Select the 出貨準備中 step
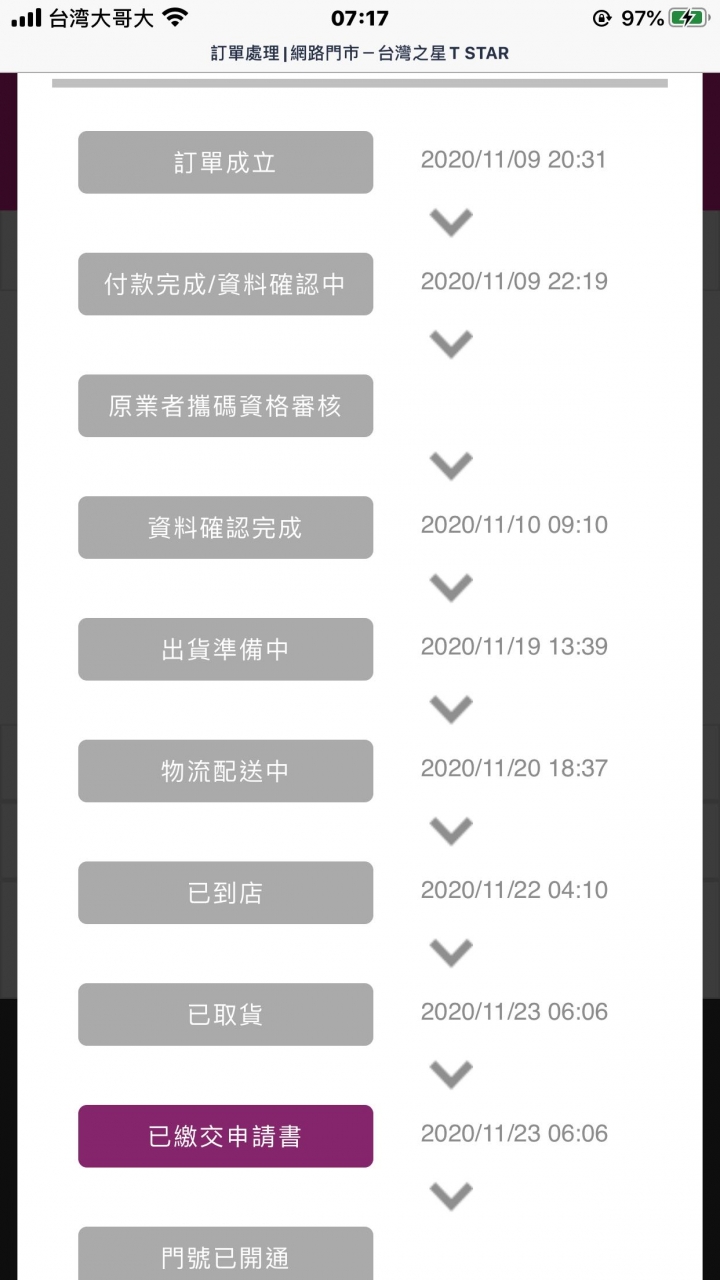Viewport: 720px width, 1280px height. pos(225,649)
